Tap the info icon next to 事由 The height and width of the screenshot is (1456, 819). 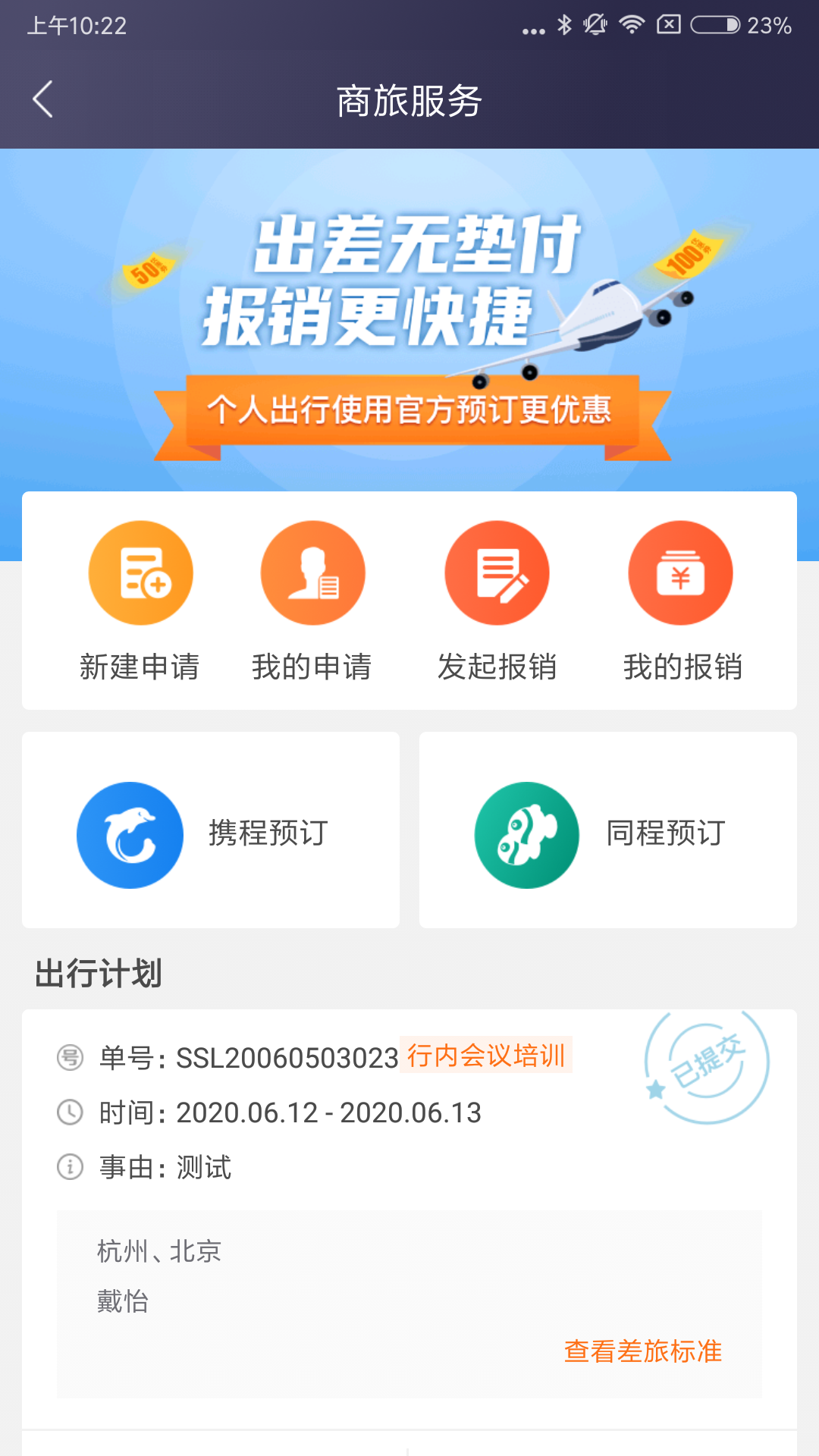click(x=70, y=1169)
